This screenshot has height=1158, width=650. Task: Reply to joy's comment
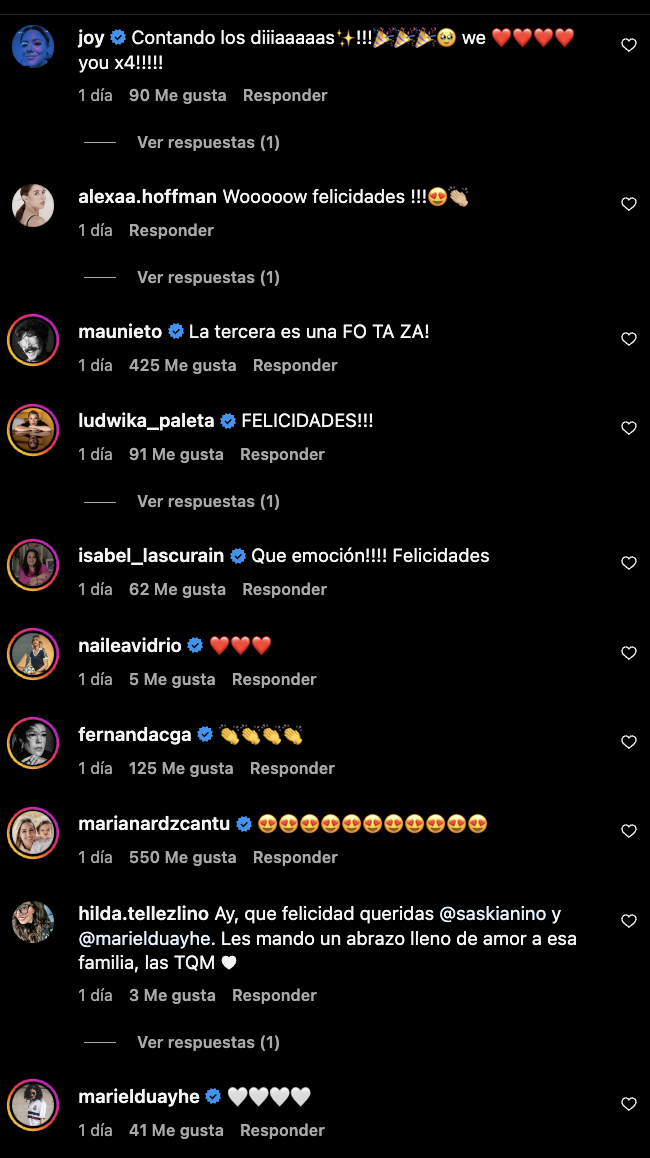click(x=285, y=95)
